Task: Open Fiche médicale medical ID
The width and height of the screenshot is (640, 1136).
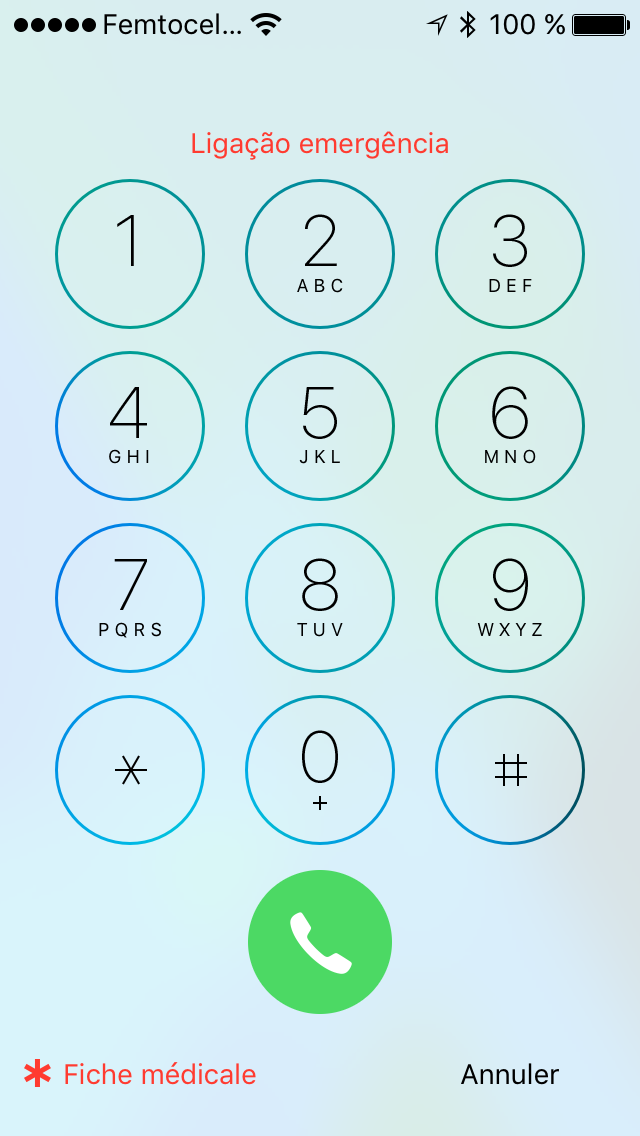Action: (139, 1074)
